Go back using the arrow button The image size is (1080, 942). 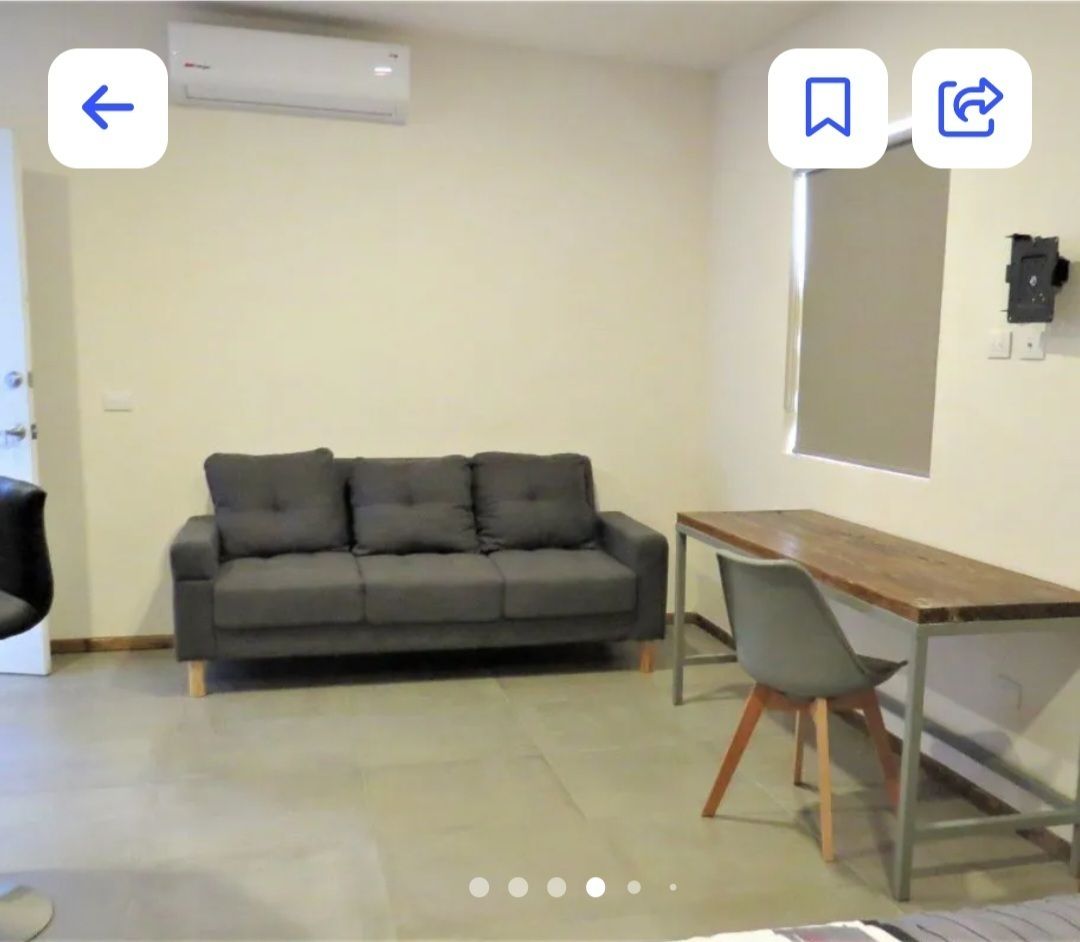click(108, 108)
